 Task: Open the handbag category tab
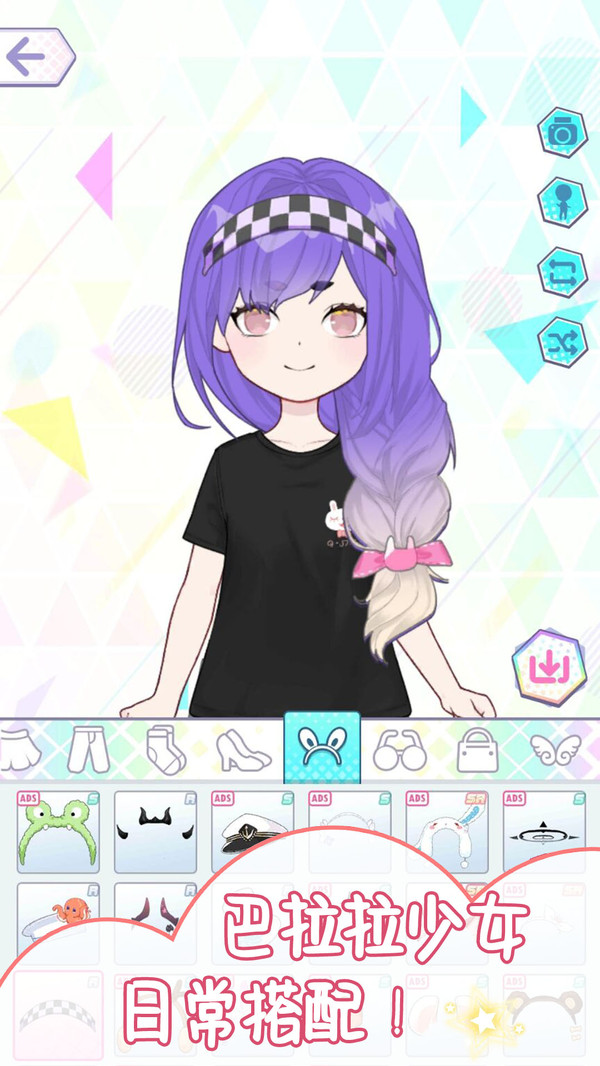pos(477,750)
